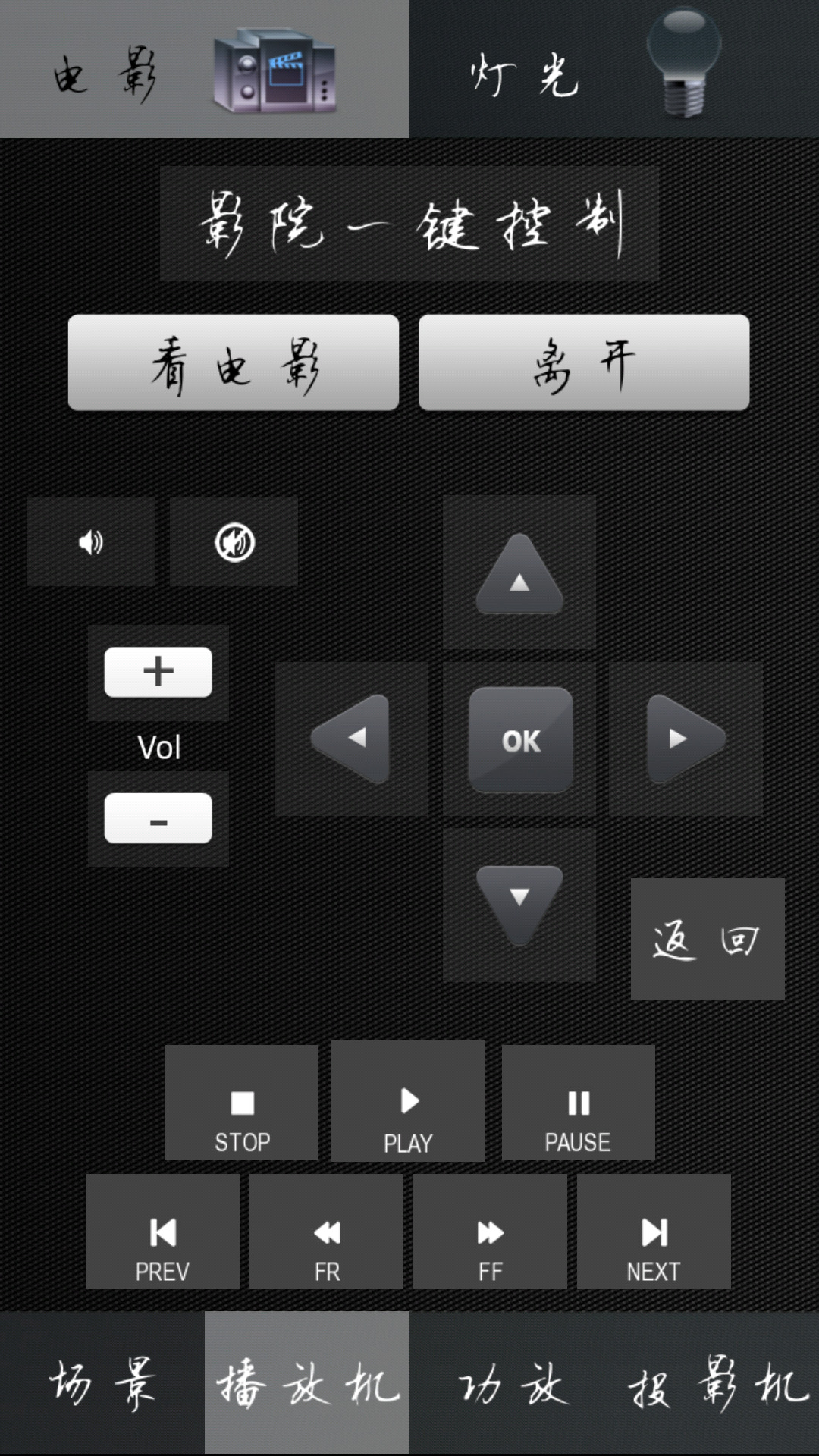Screen dimensions: 819x1456
Task: Tap the up arrow on the D-pad
Action: 519,574
